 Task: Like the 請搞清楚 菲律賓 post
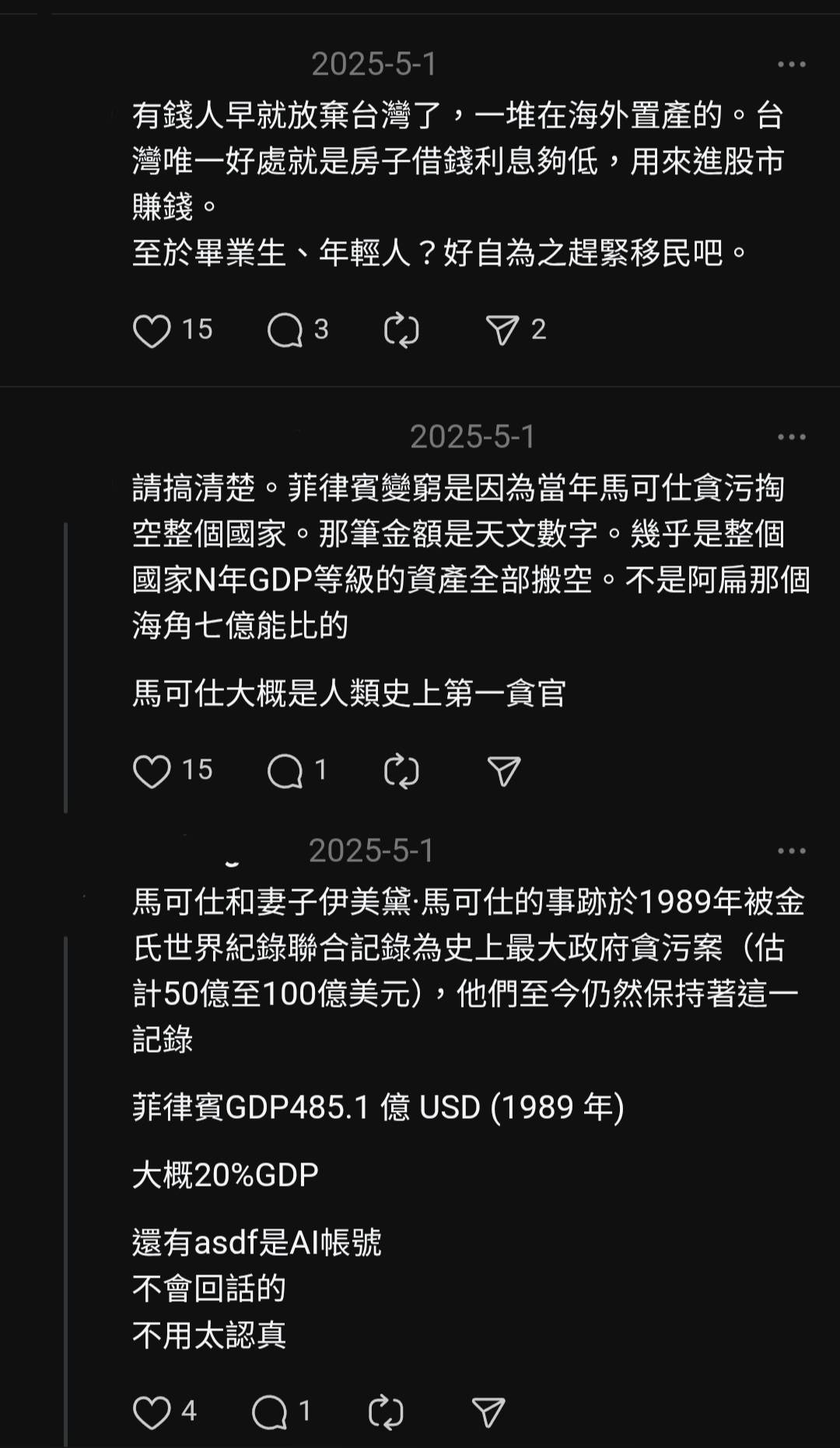pos(152,771)
